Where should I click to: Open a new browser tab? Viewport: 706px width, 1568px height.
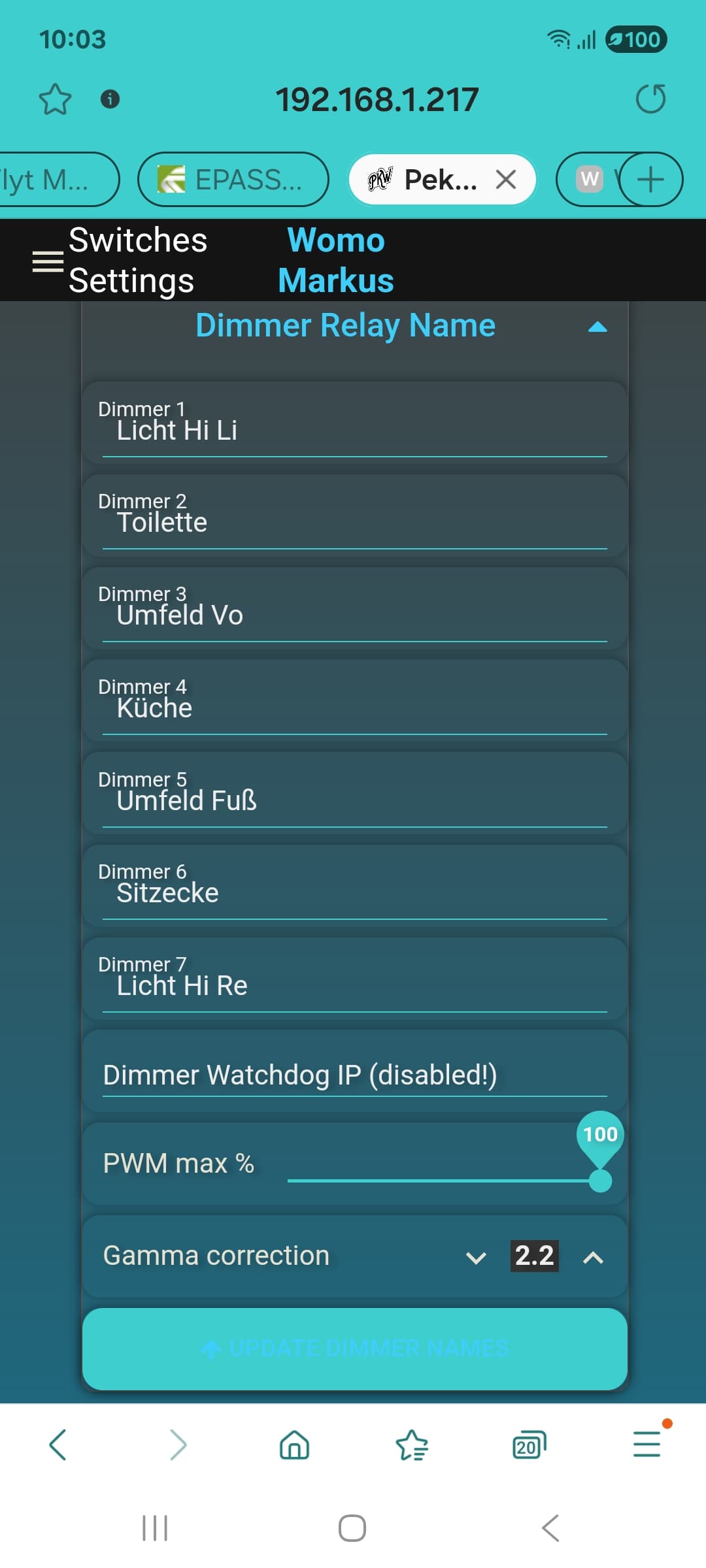pyautogui.click(x=650, y=179)
